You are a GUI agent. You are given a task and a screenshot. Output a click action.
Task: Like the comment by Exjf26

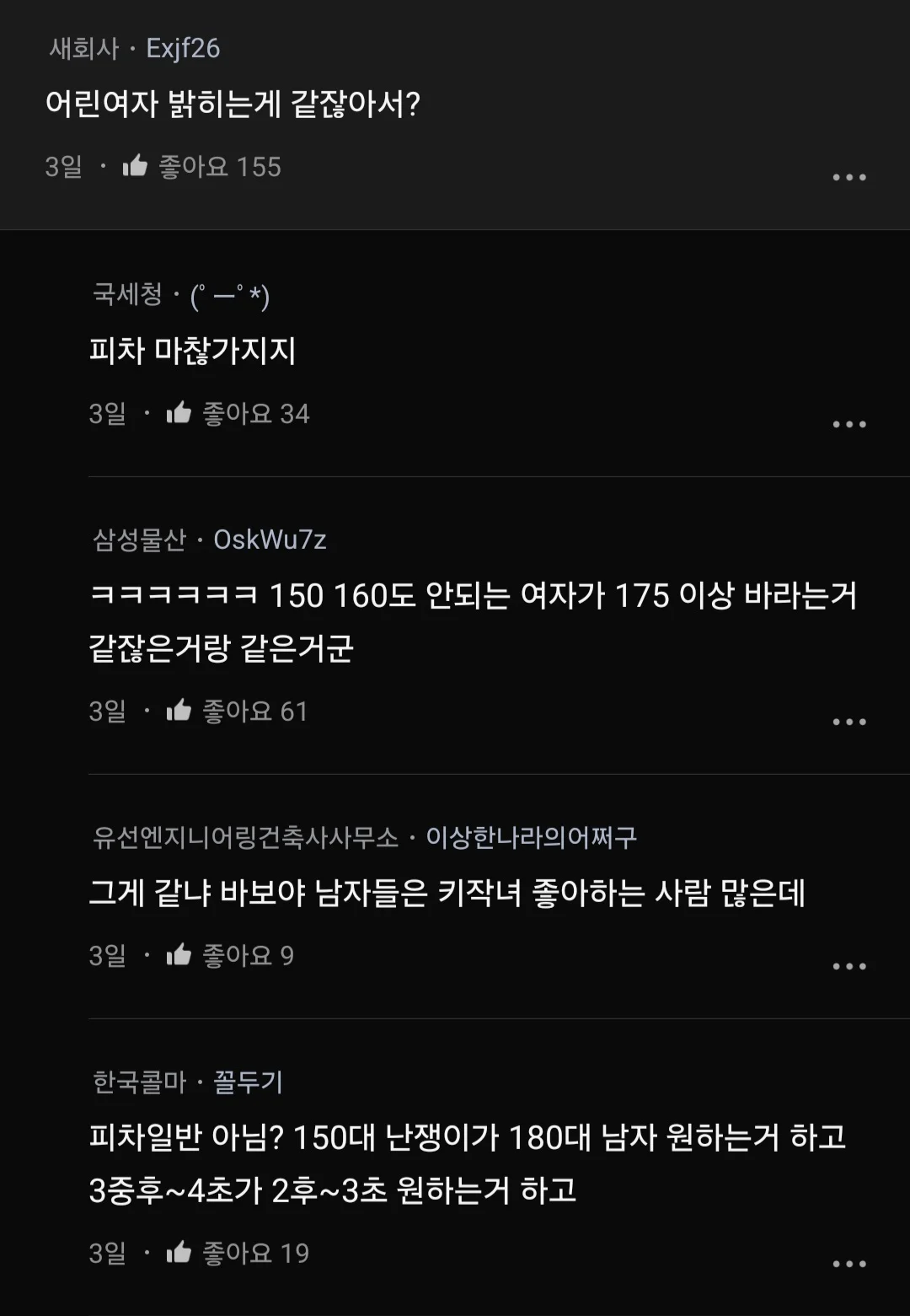tap(135, 166)
